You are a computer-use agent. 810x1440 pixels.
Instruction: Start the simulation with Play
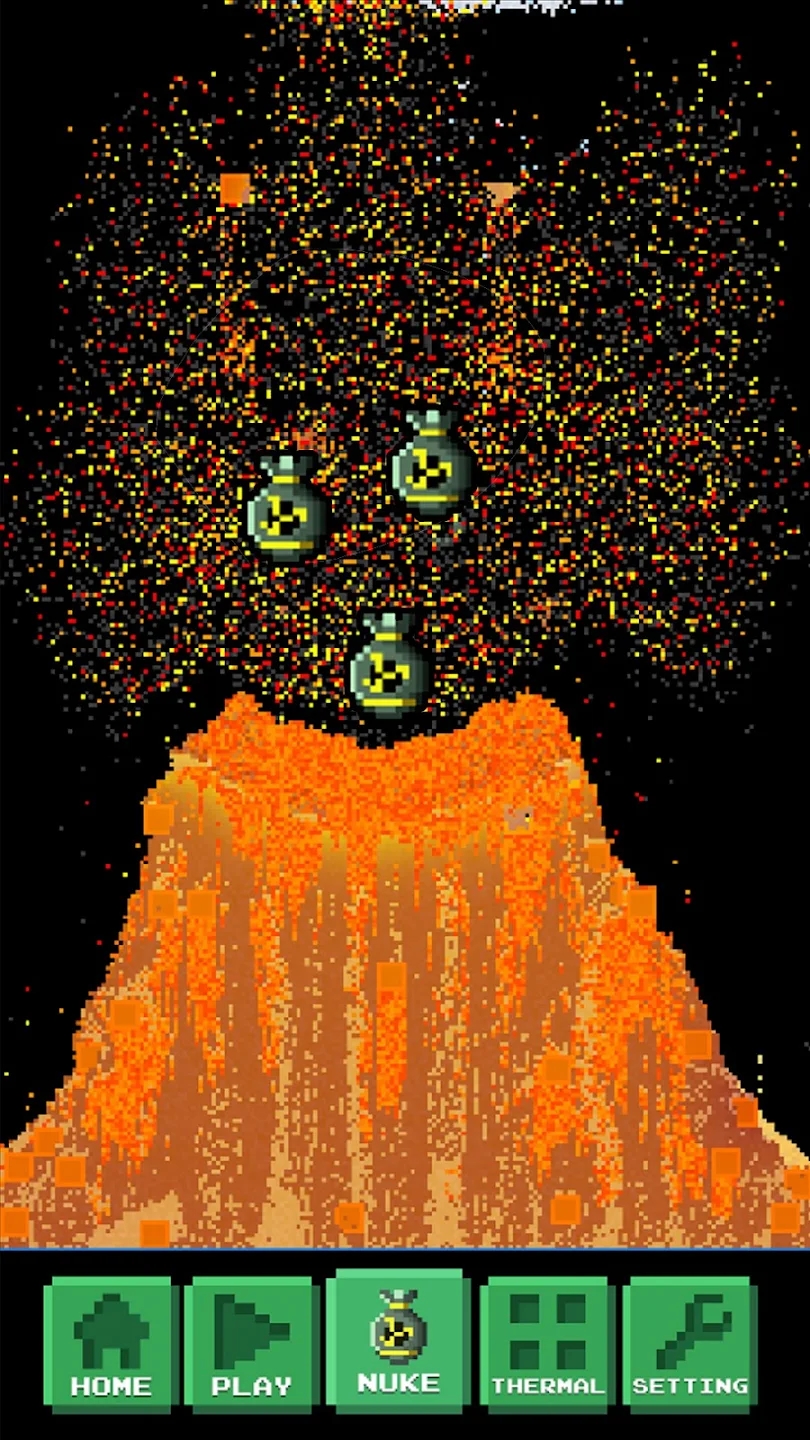pyautogui.click(x=251, y=1343)
